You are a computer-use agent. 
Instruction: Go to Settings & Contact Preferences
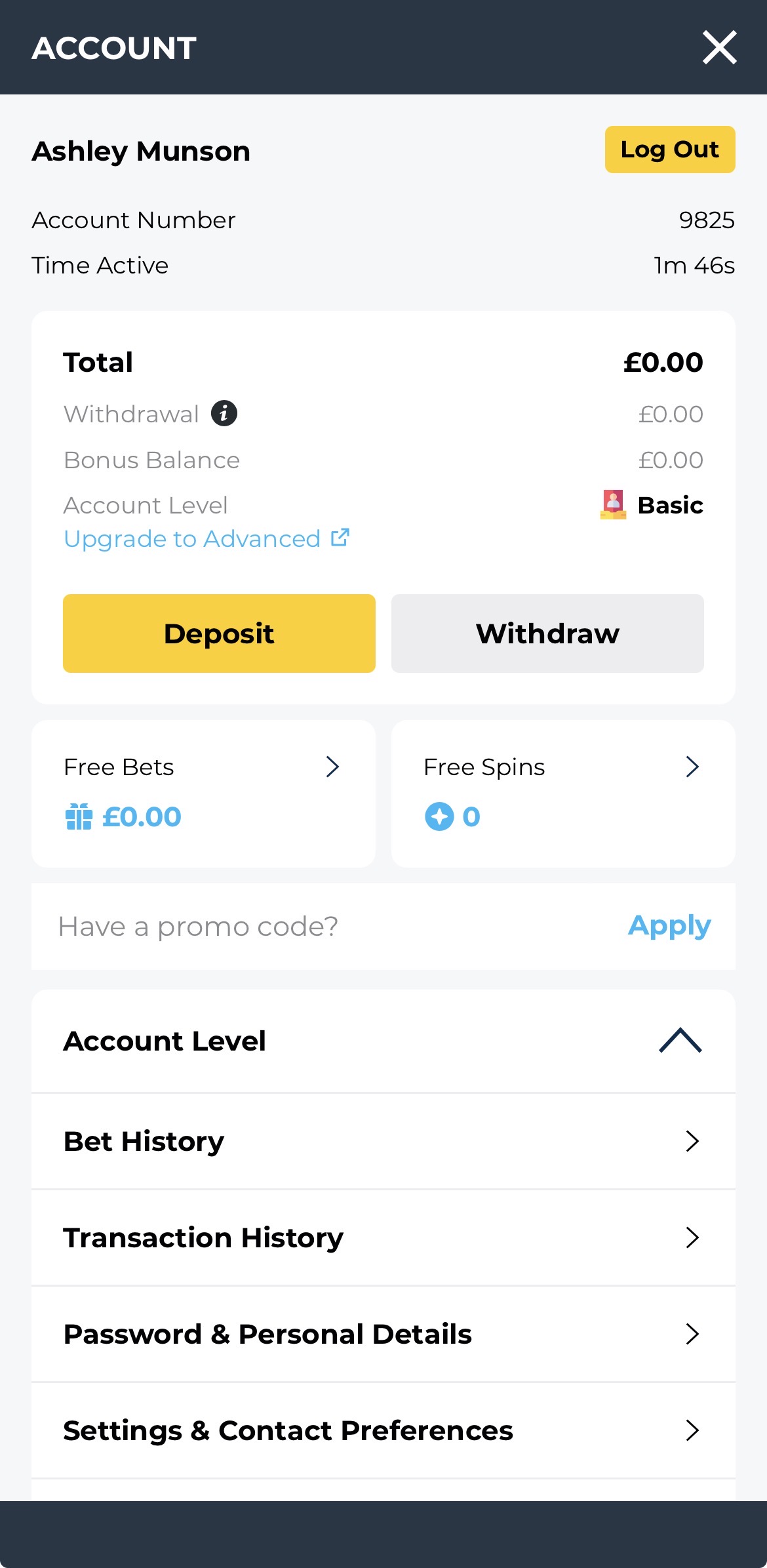(x=383, y=1430)
